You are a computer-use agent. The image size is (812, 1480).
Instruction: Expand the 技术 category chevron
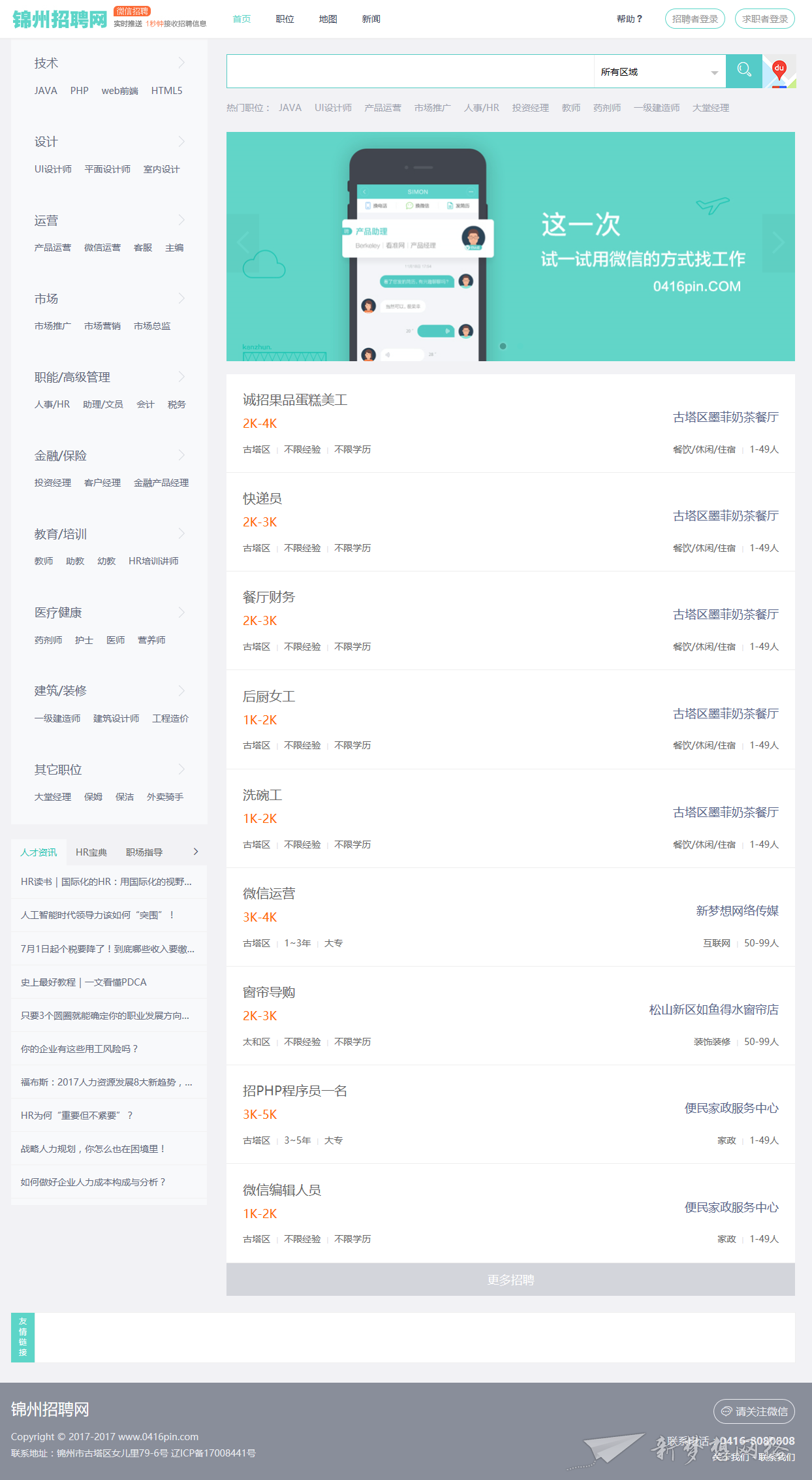(x=181, y=63)
